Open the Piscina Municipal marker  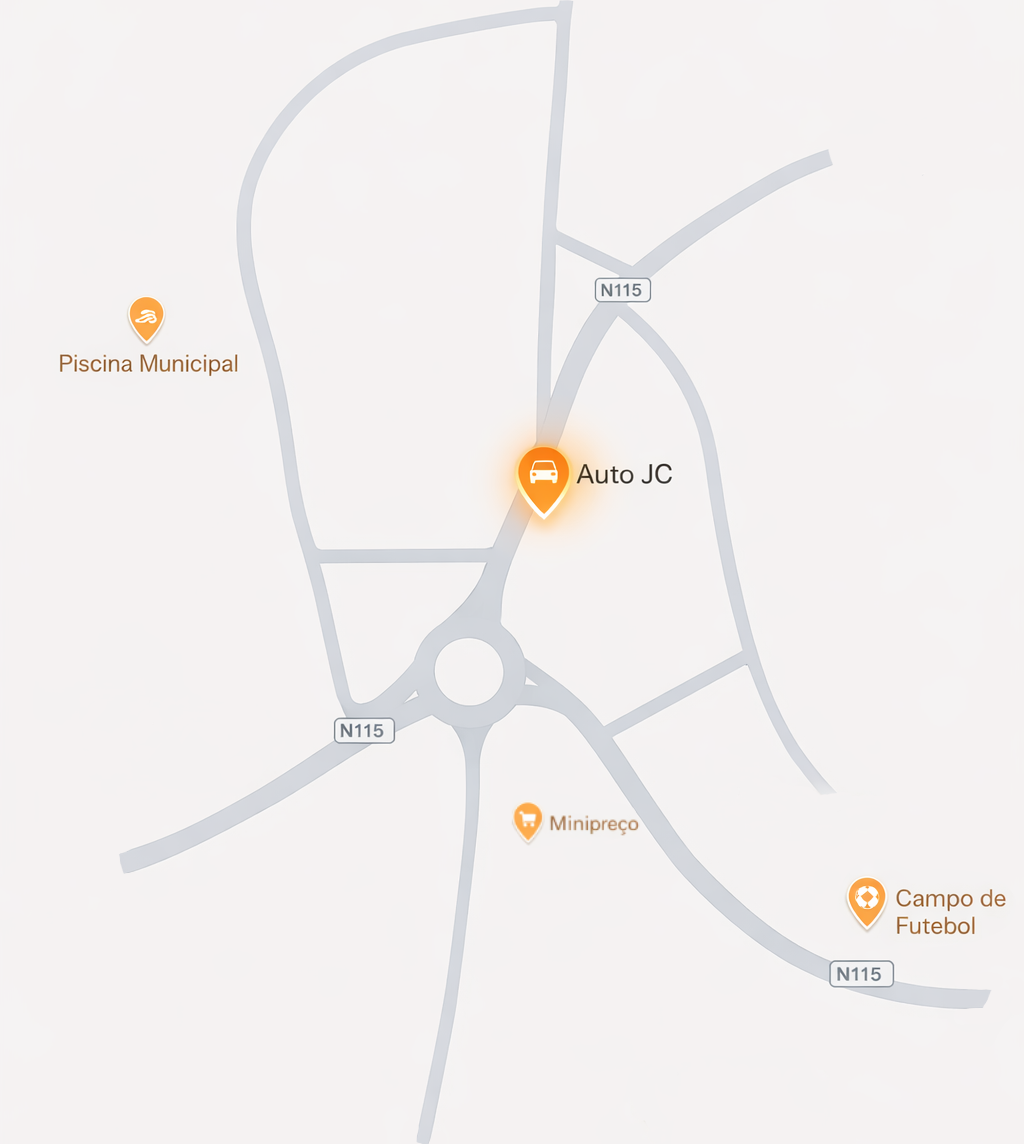(146, 317)
